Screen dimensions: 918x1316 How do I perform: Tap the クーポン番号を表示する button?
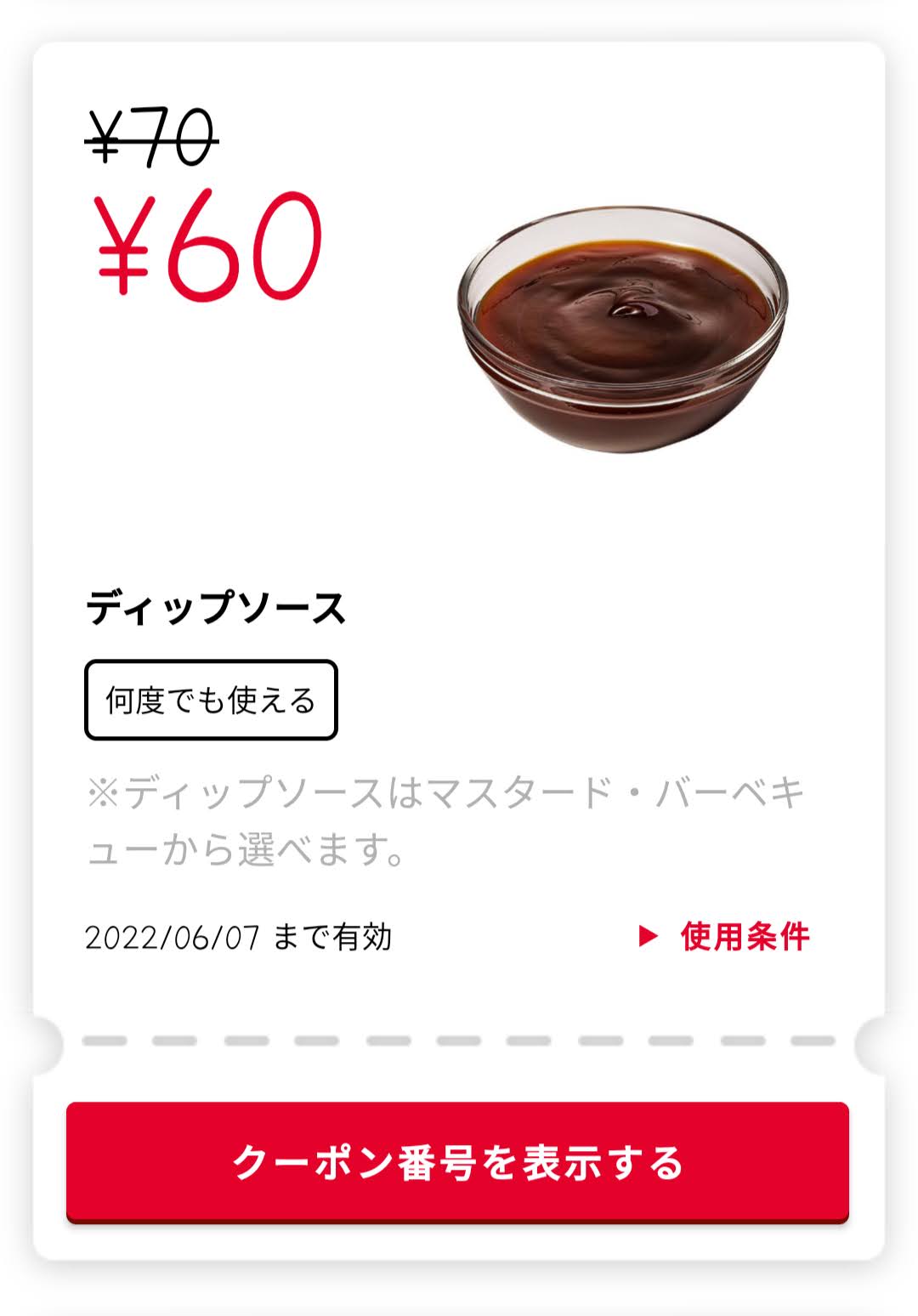tap(457, 1162)
